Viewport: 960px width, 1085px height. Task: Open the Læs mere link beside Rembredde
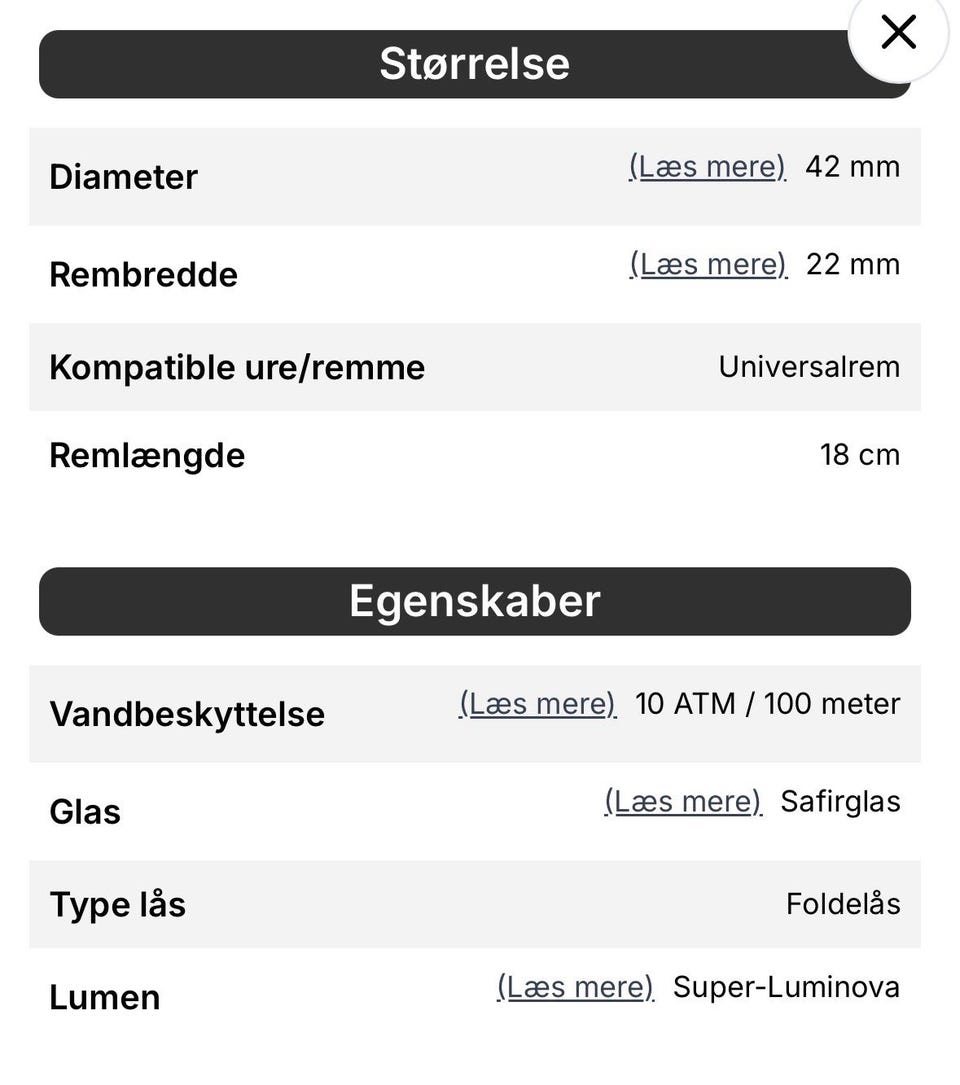(707, 264)
